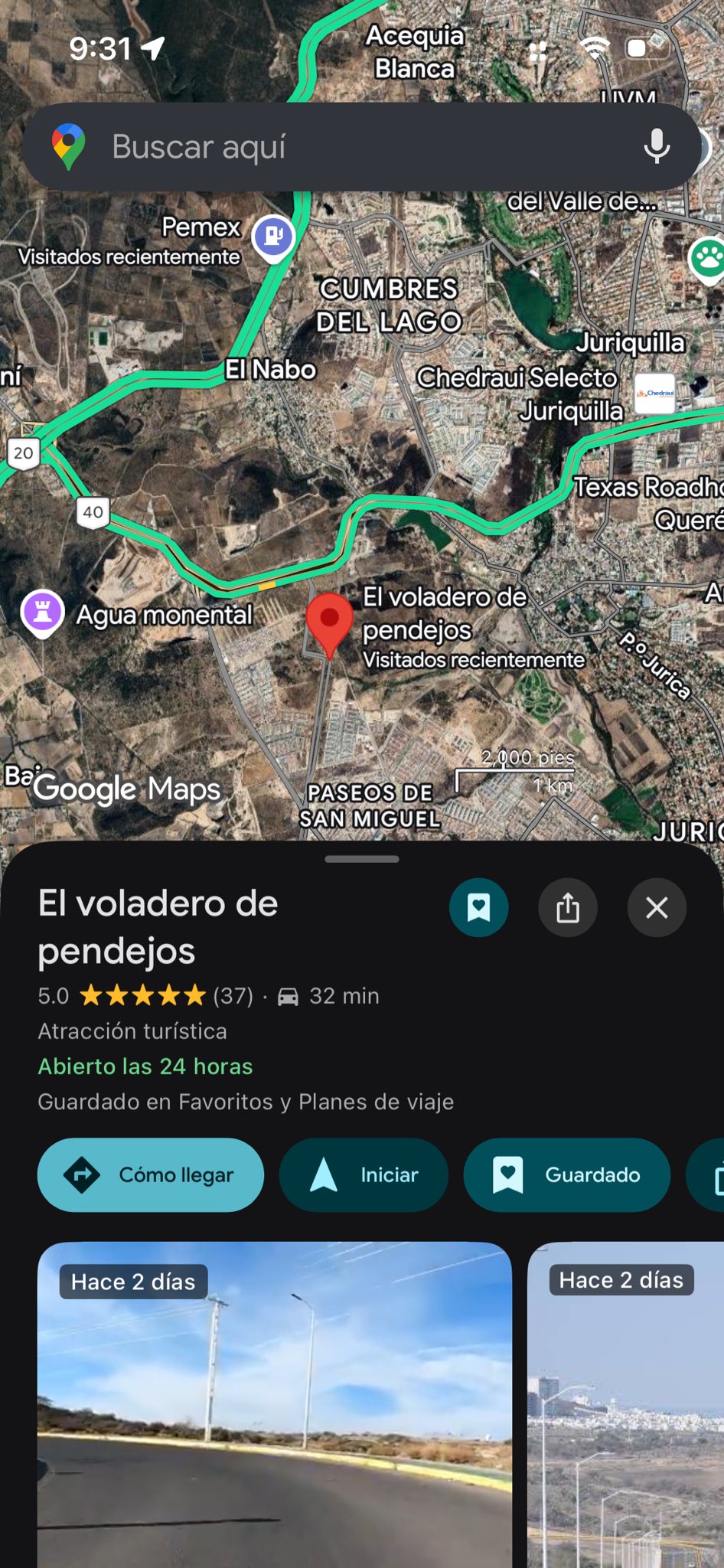The width and height of the screenshot is (724, 1568).
Task: Open the Chedraui Selecto Juriquilla marker
Action: coord(655,394)
